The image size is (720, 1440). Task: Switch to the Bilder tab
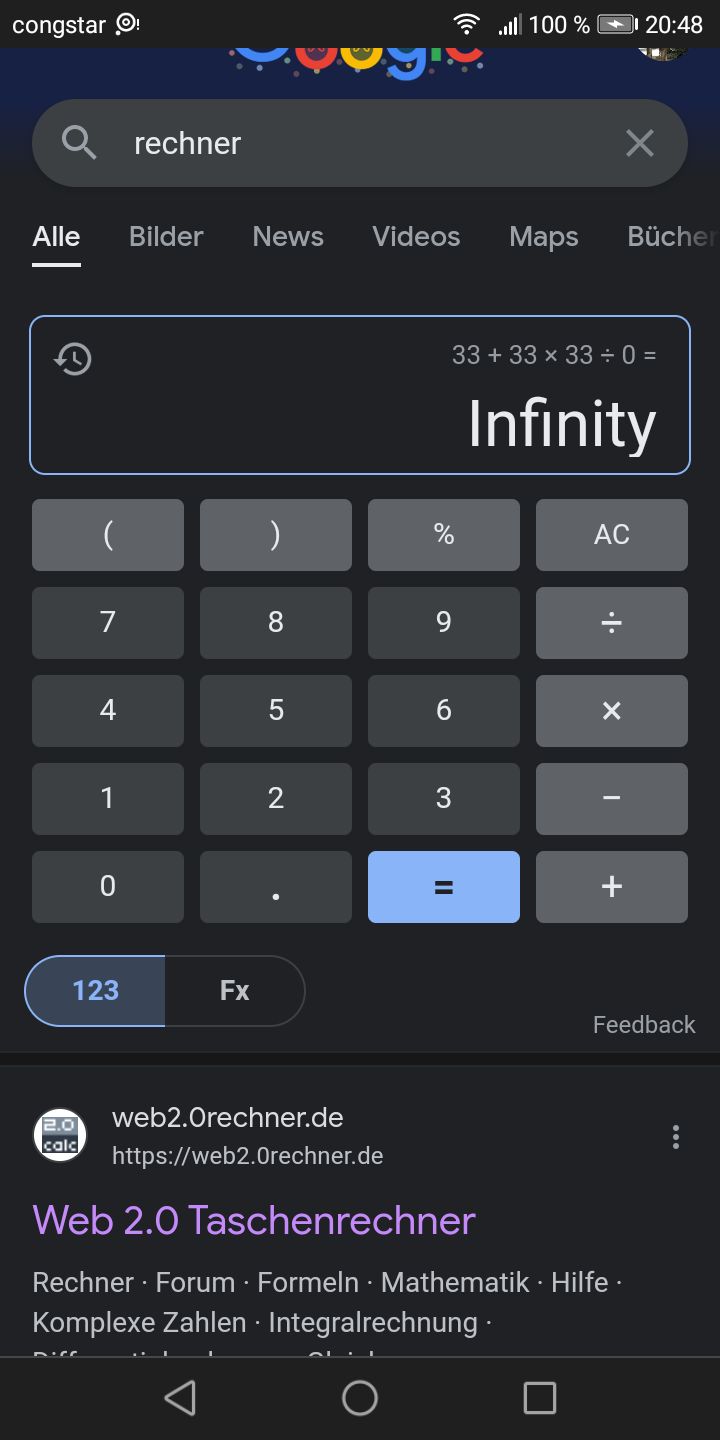[x=166, y=237]
